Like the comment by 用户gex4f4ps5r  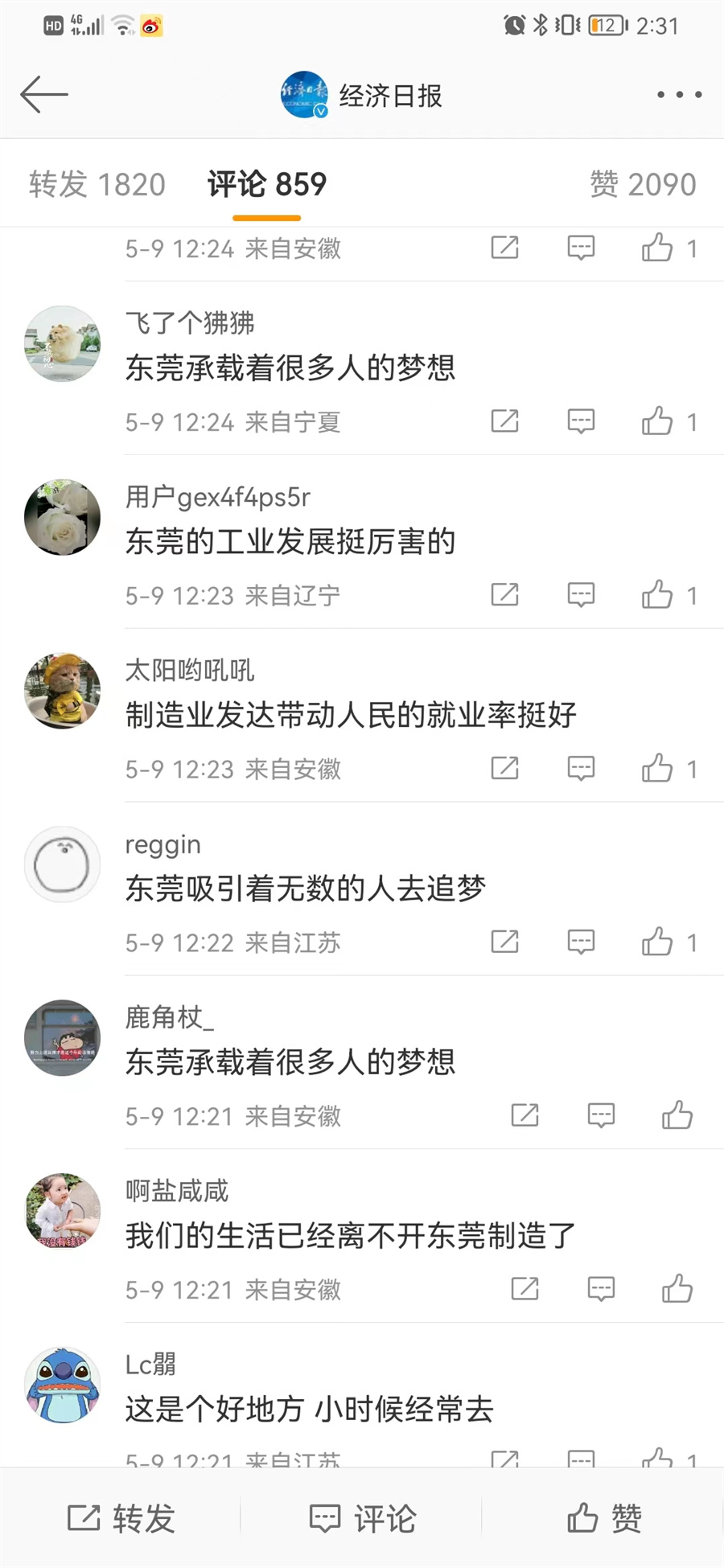pos(657,595)
